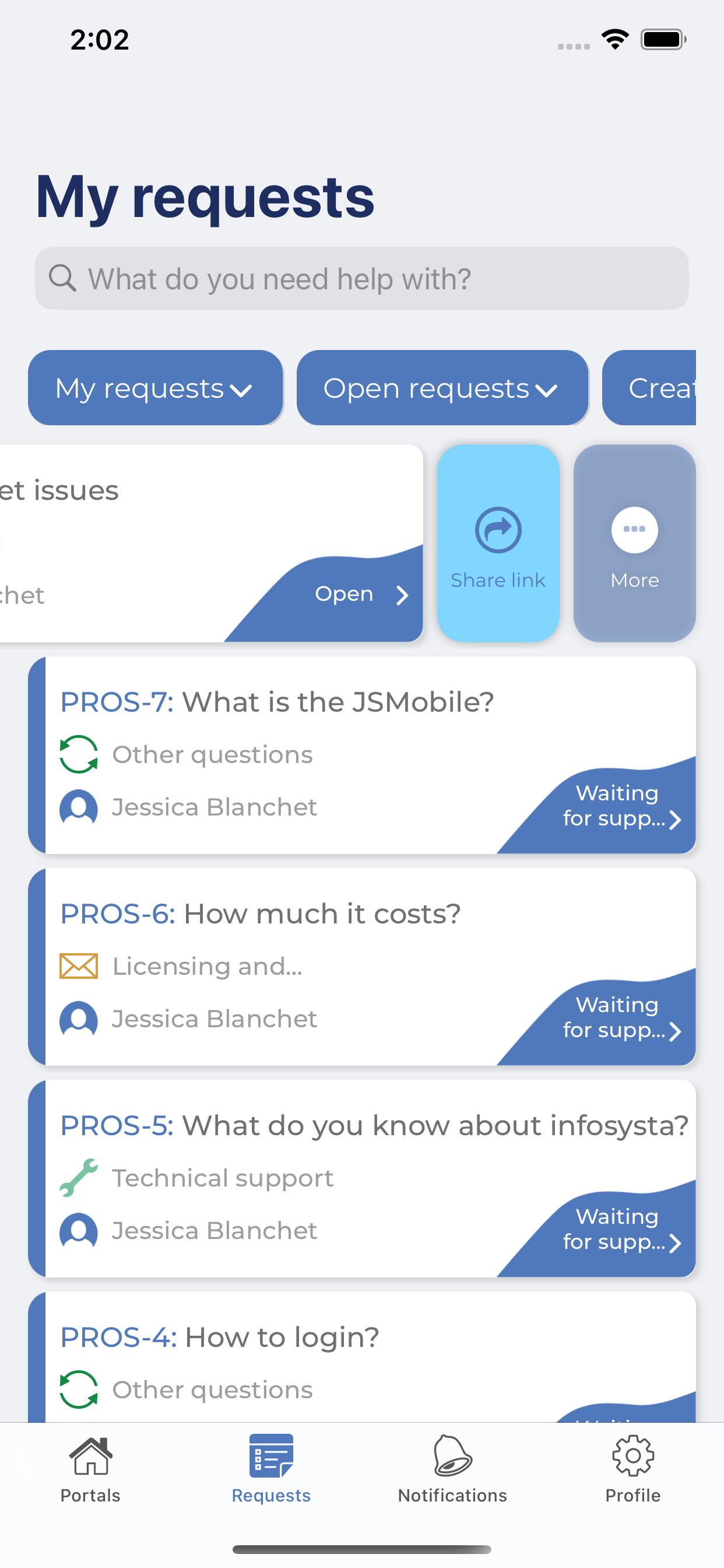Viewport: 724px width, 1568px height.
Task: Tap the 'What do you need help with?' search field
Action: pos(361,278)
